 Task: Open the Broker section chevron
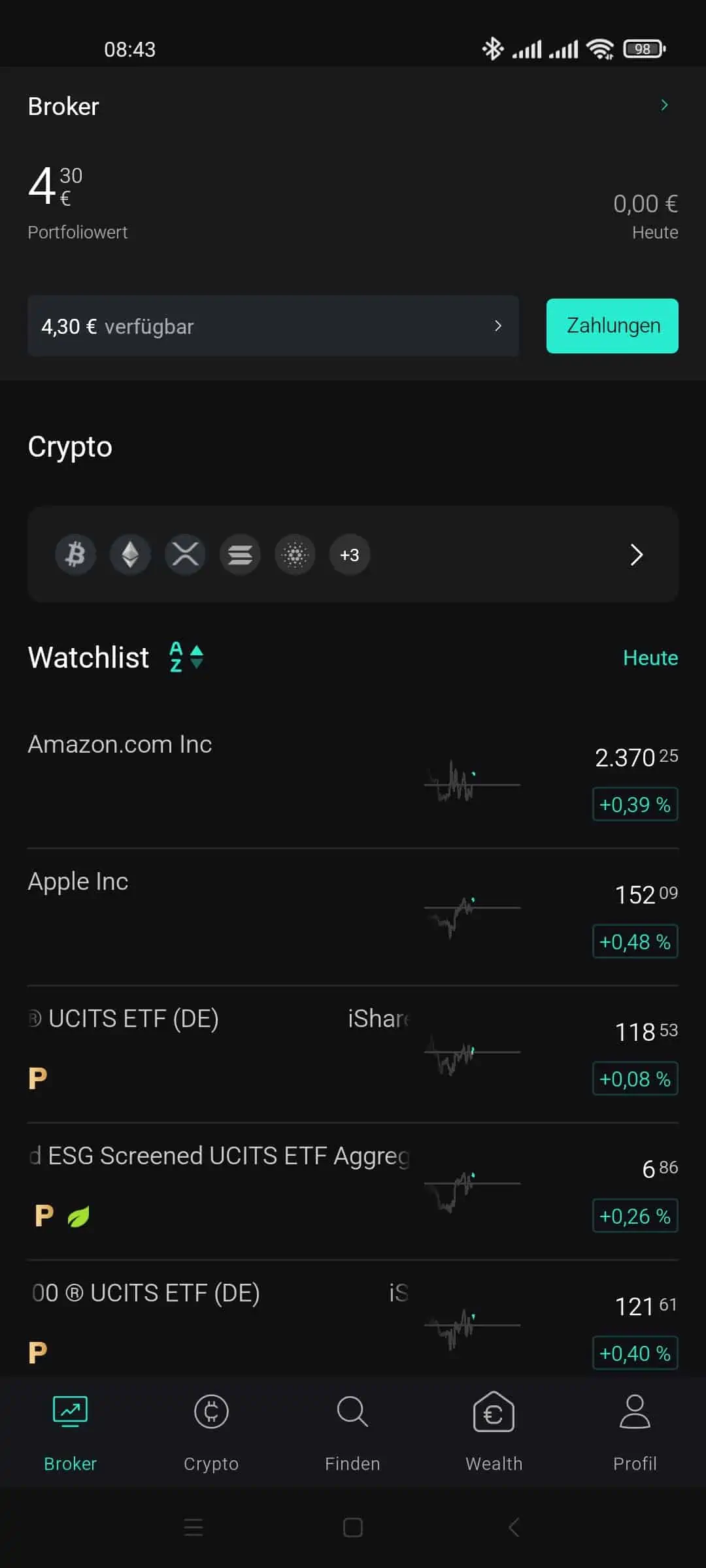click(x=664, y=105)
